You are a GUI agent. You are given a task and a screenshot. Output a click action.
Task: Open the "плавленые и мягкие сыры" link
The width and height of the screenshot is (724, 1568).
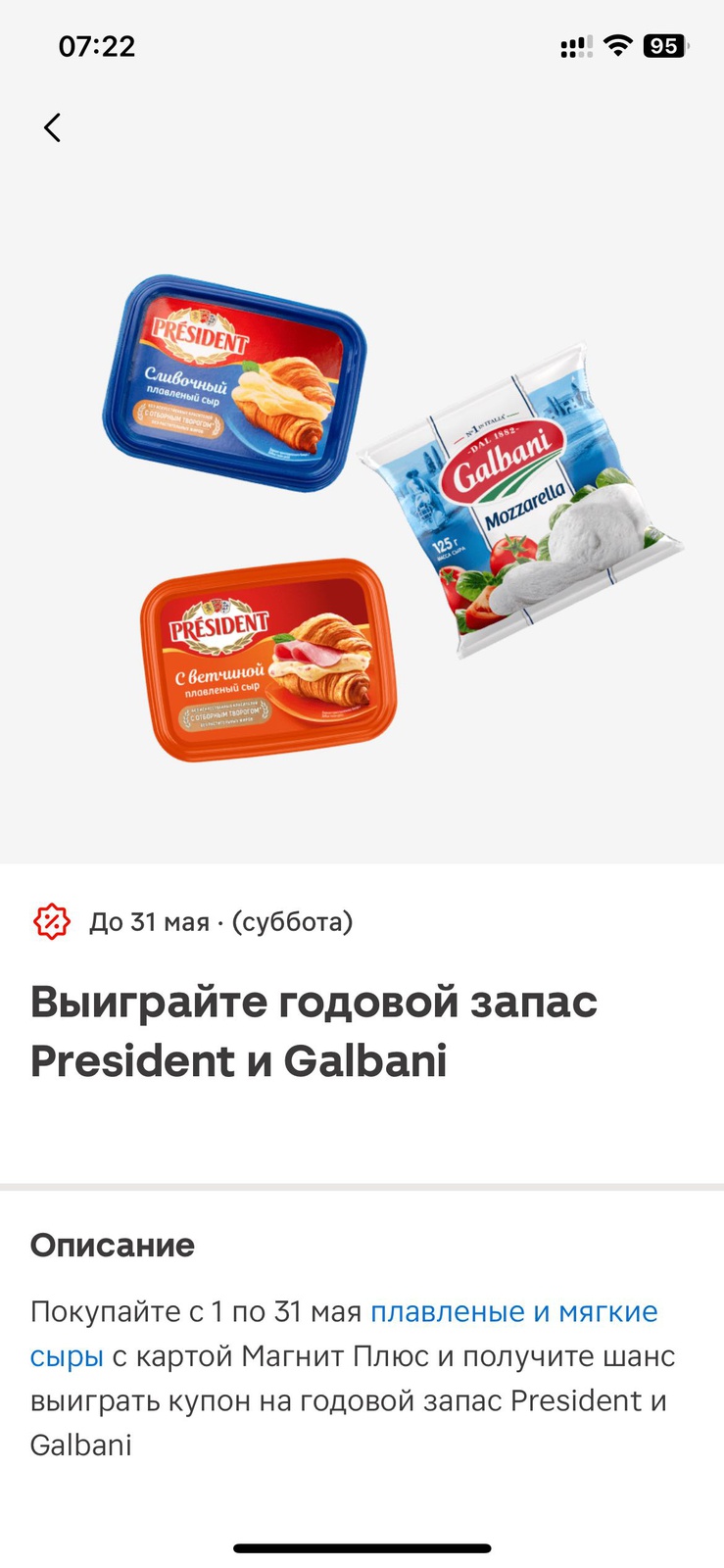coord(513,1311)
